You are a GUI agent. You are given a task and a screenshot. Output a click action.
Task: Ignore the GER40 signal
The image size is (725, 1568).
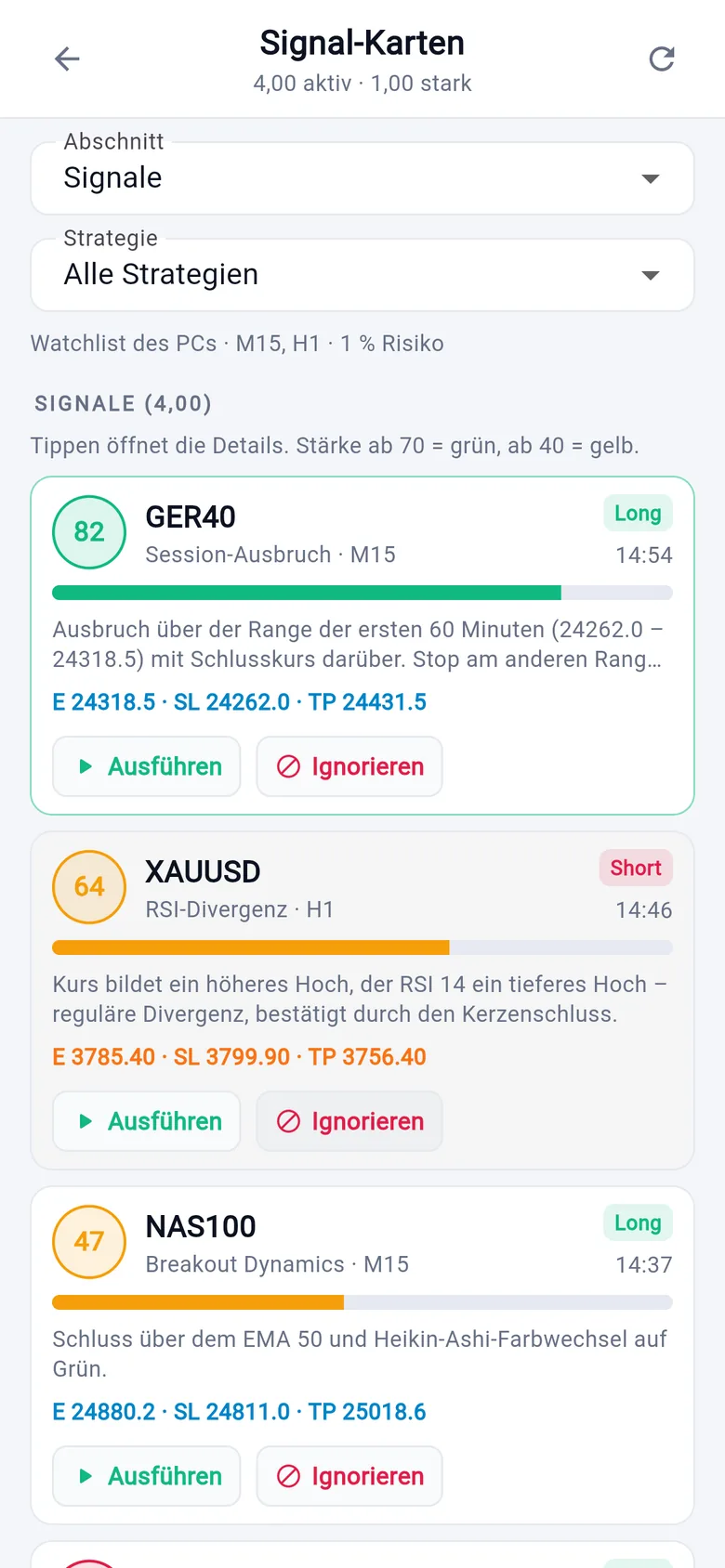pyautogui.click(x=349, y=766)
